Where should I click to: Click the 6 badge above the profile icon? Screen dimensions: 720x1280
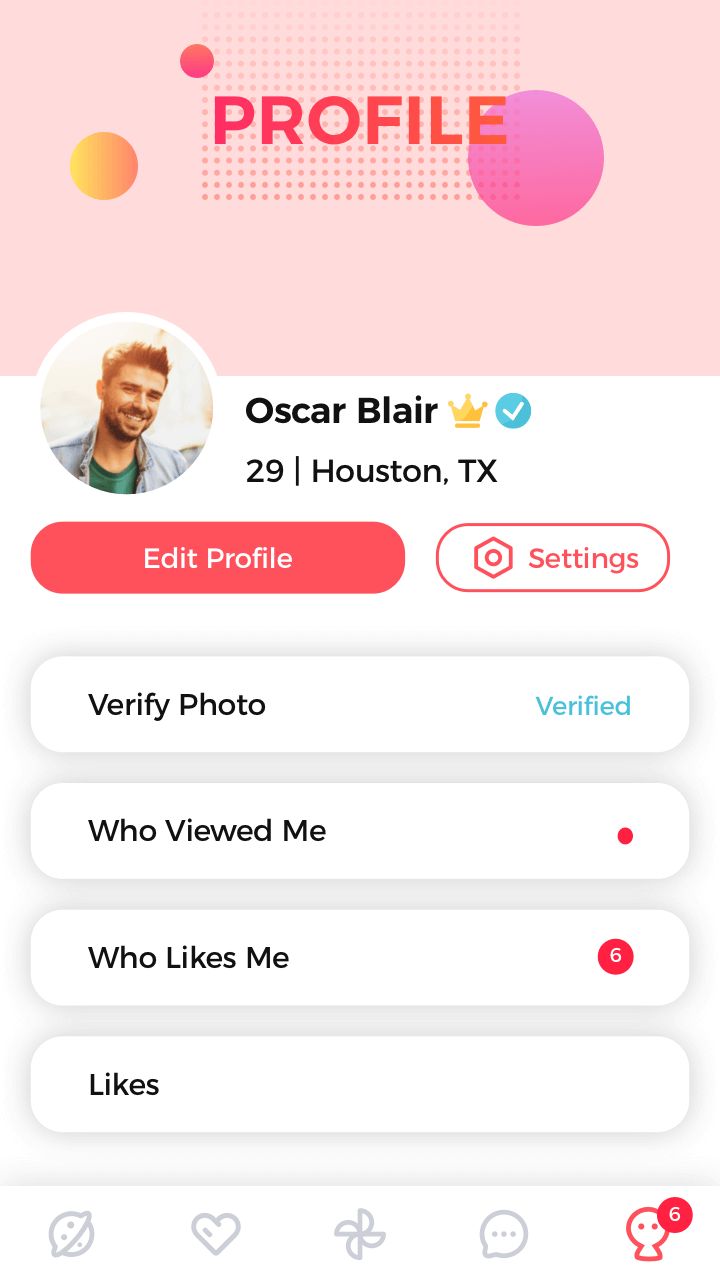tap(674, 1215)
